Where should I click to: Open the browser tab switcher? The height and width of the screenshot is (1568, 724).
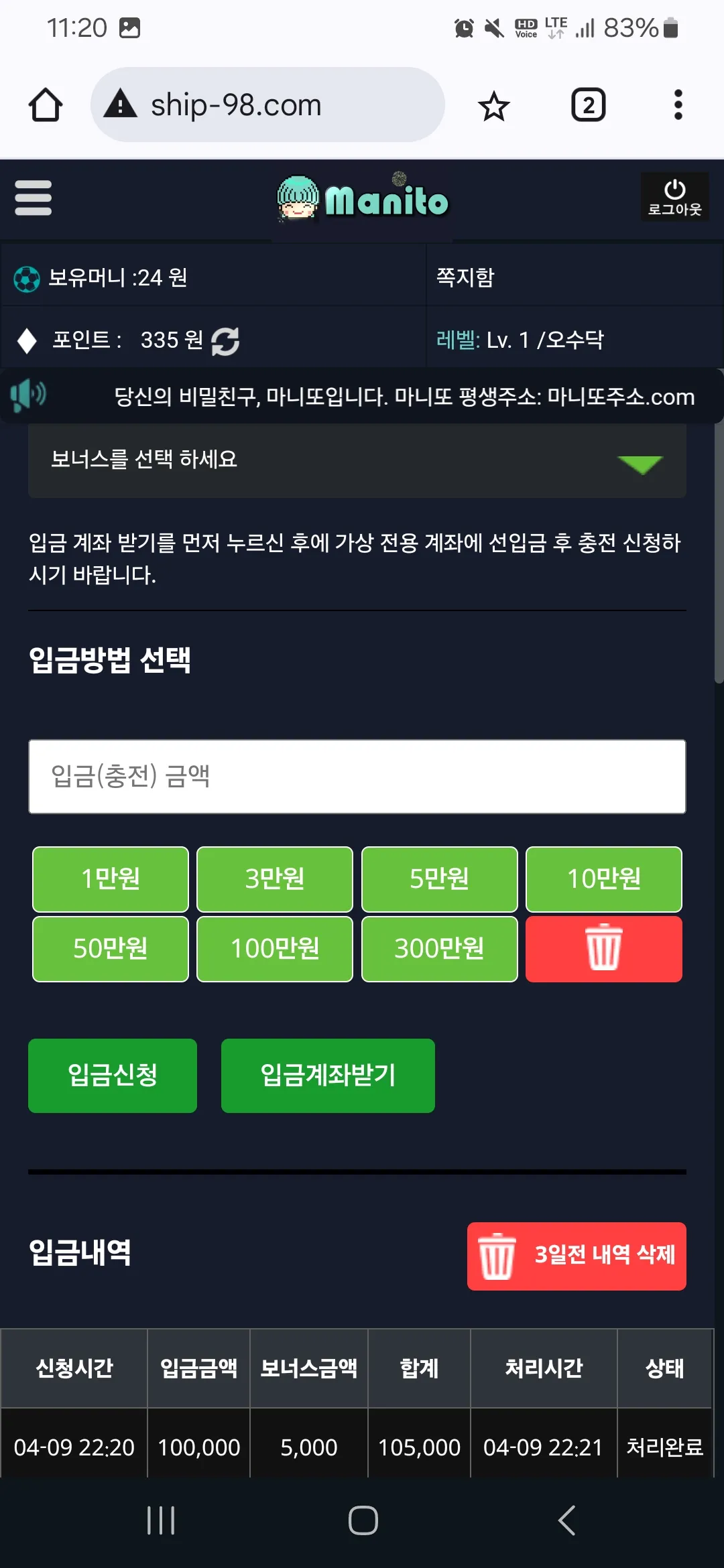pyautogui.click(x=589, y=105)
